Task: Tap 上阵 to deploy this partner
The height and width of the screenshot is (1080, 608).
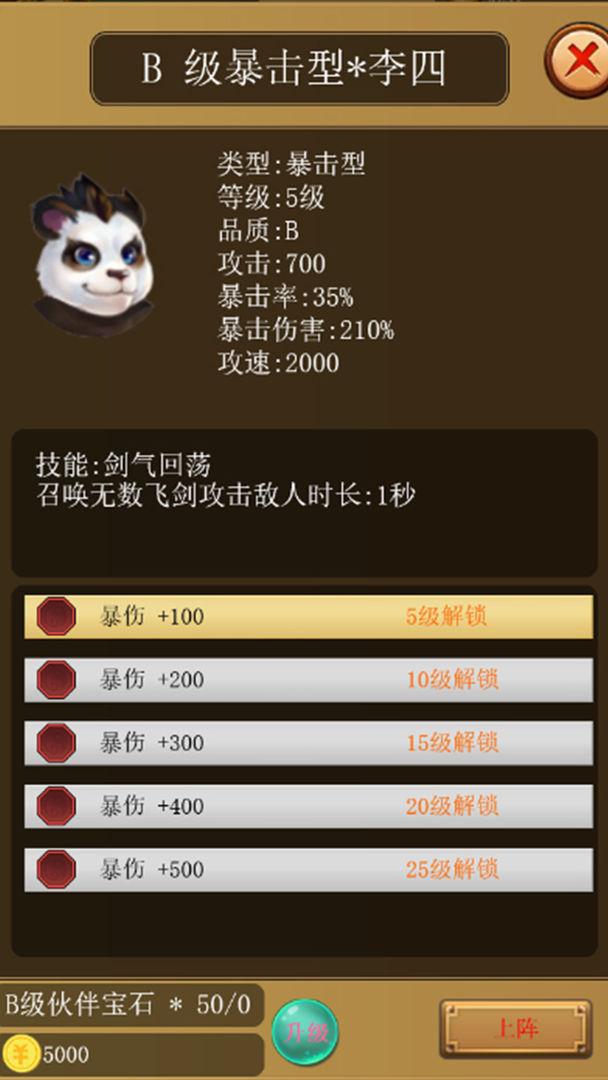Action: tap(515, 1028)
